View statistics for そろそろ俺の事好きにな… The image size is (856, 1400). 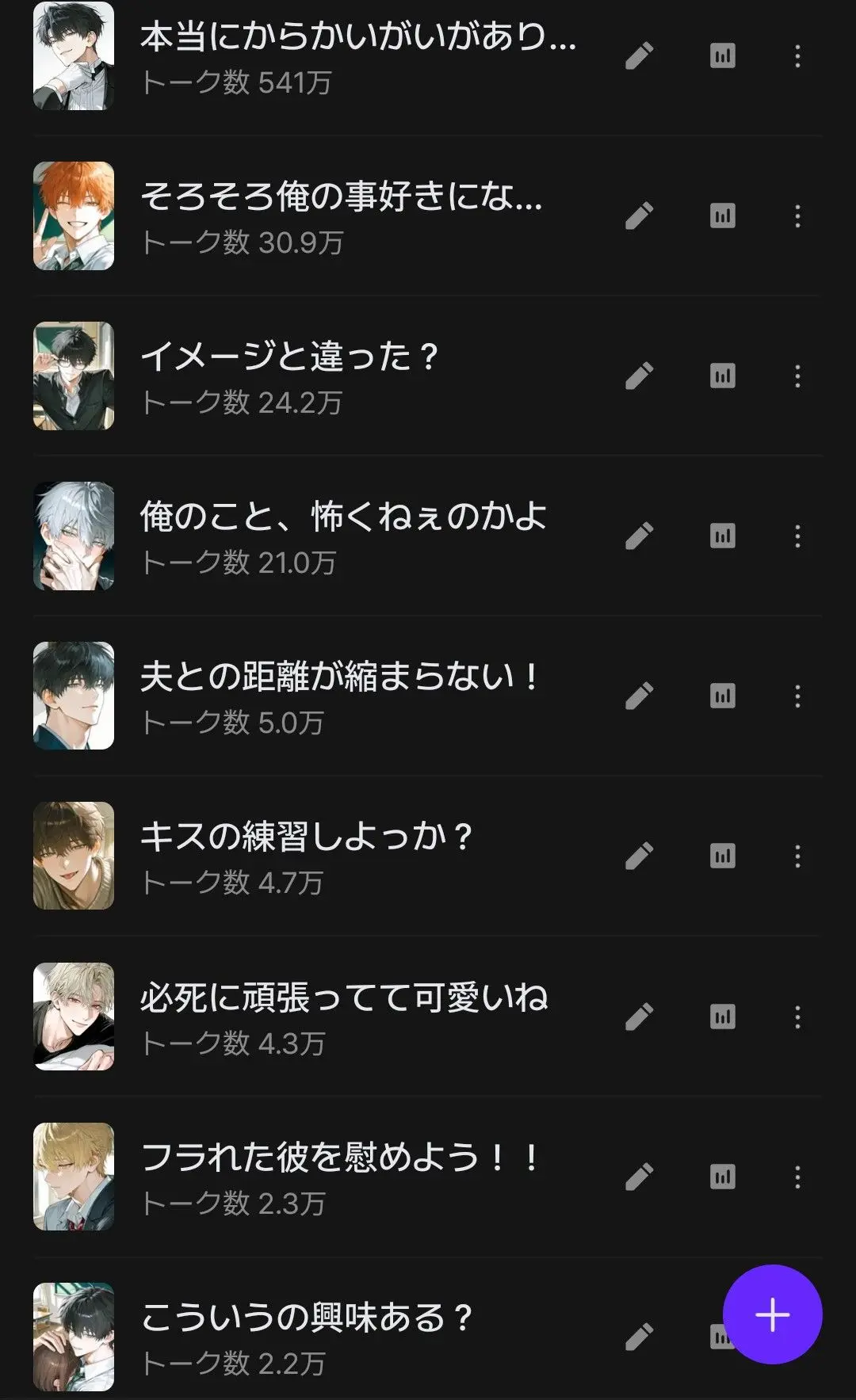point(722,216)
